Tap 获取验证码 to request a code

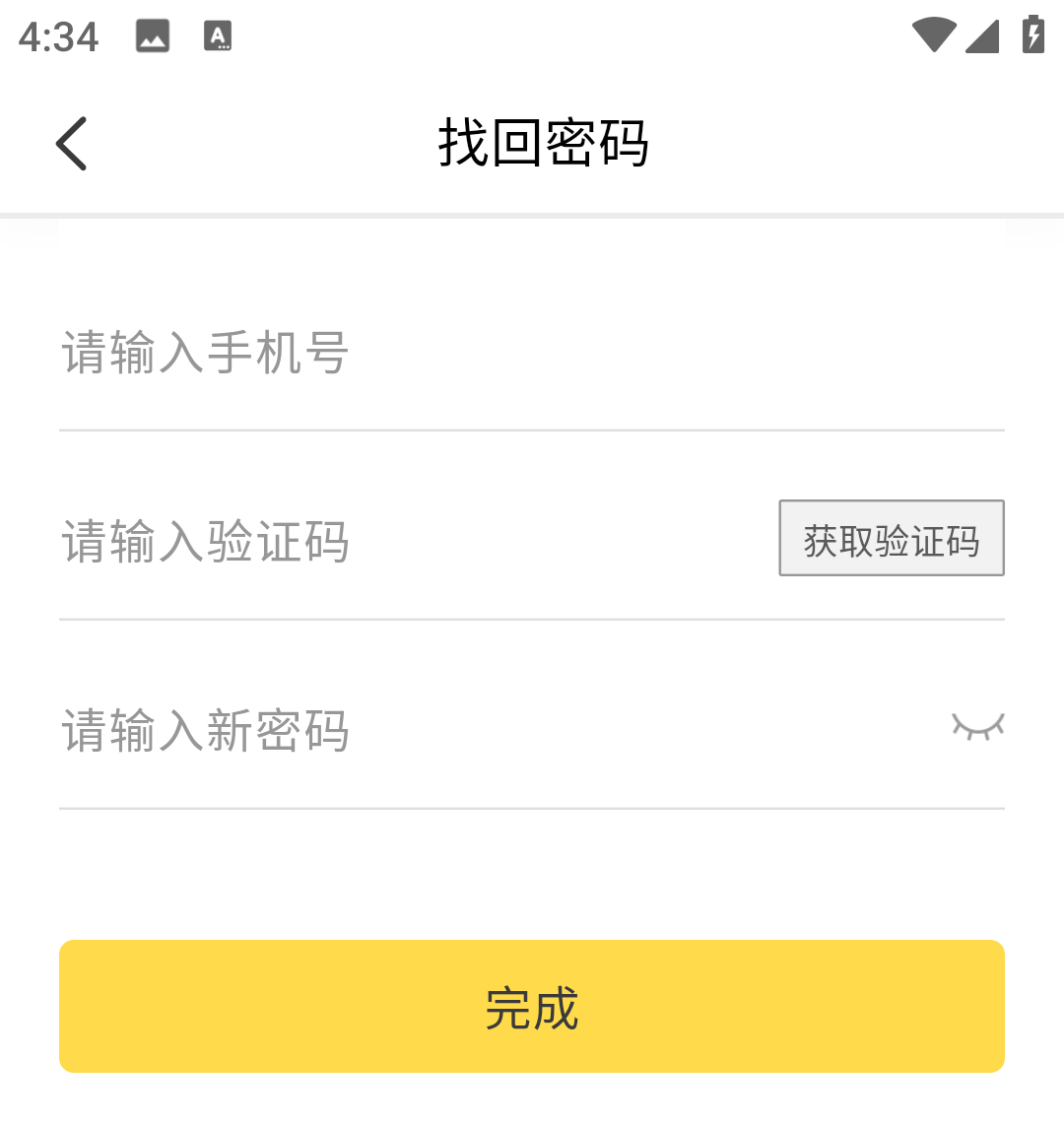(x=891, y=538)
